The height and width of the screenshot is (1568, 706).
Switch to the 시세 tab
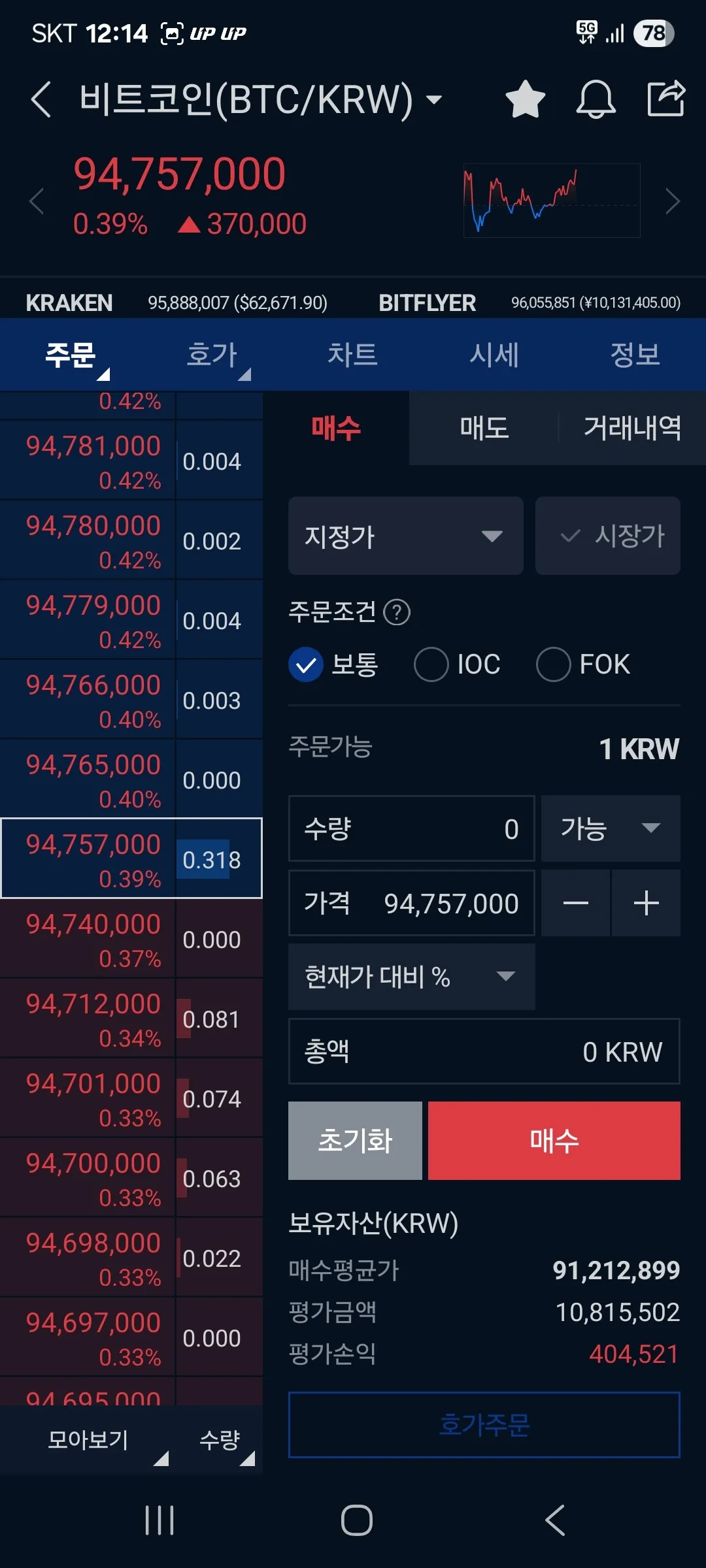pyautogui.click(x=494, y=355)
